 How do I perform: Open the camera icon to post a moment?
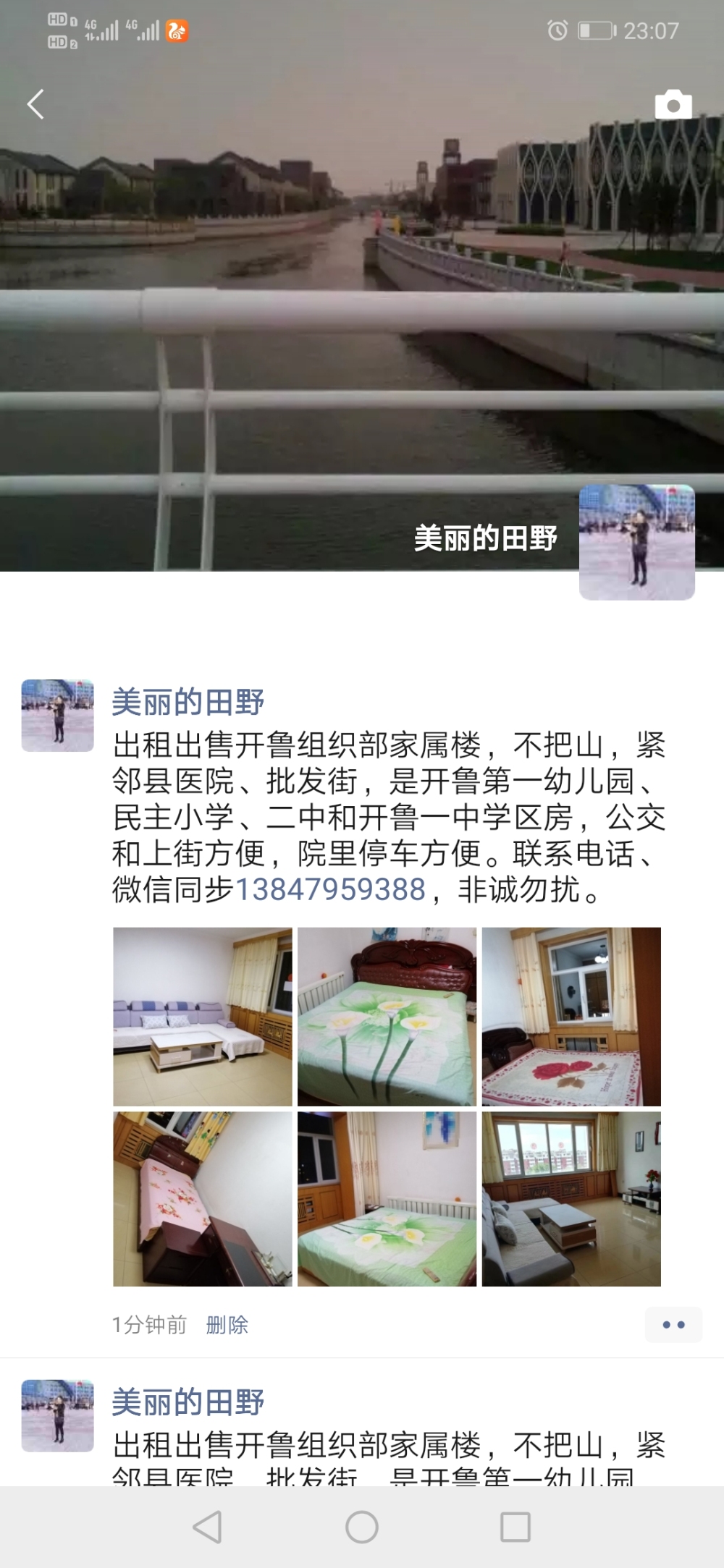point(673,104)
